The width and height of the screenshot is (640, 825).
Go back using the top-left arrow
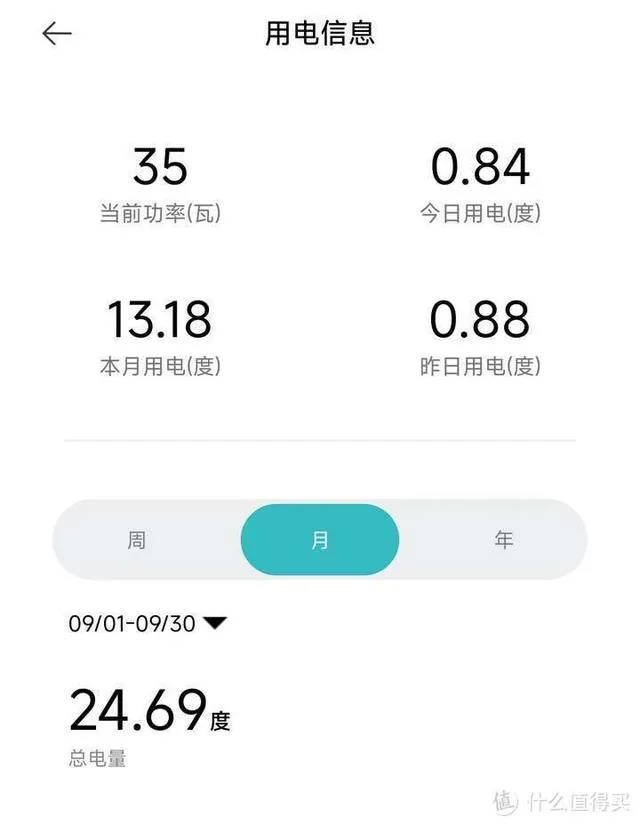click(x=57, y=33)
